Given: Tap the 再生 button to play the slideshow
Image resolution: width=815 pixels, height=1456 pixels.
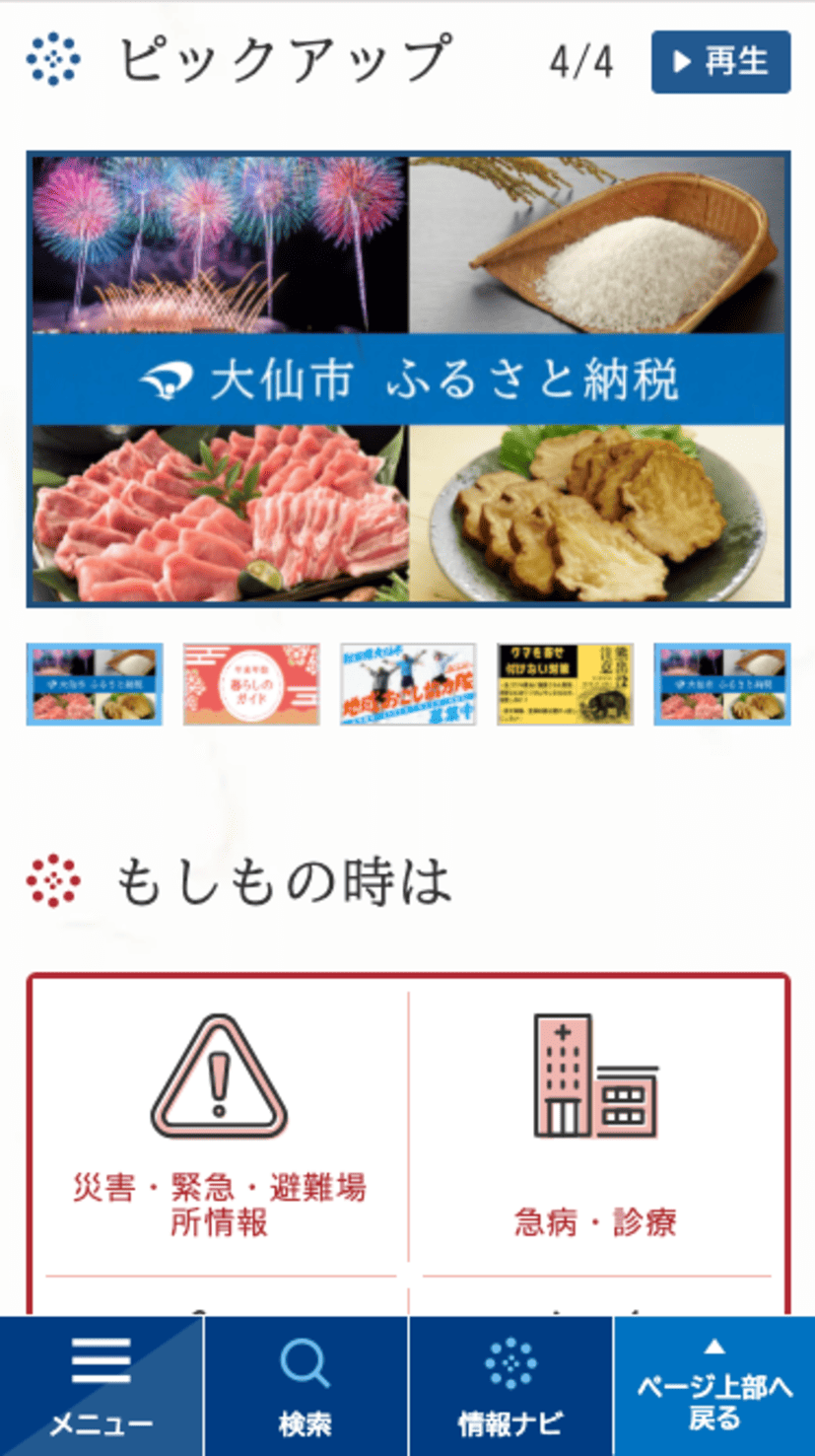Looking at the screenshot, I should pos(720,62).
